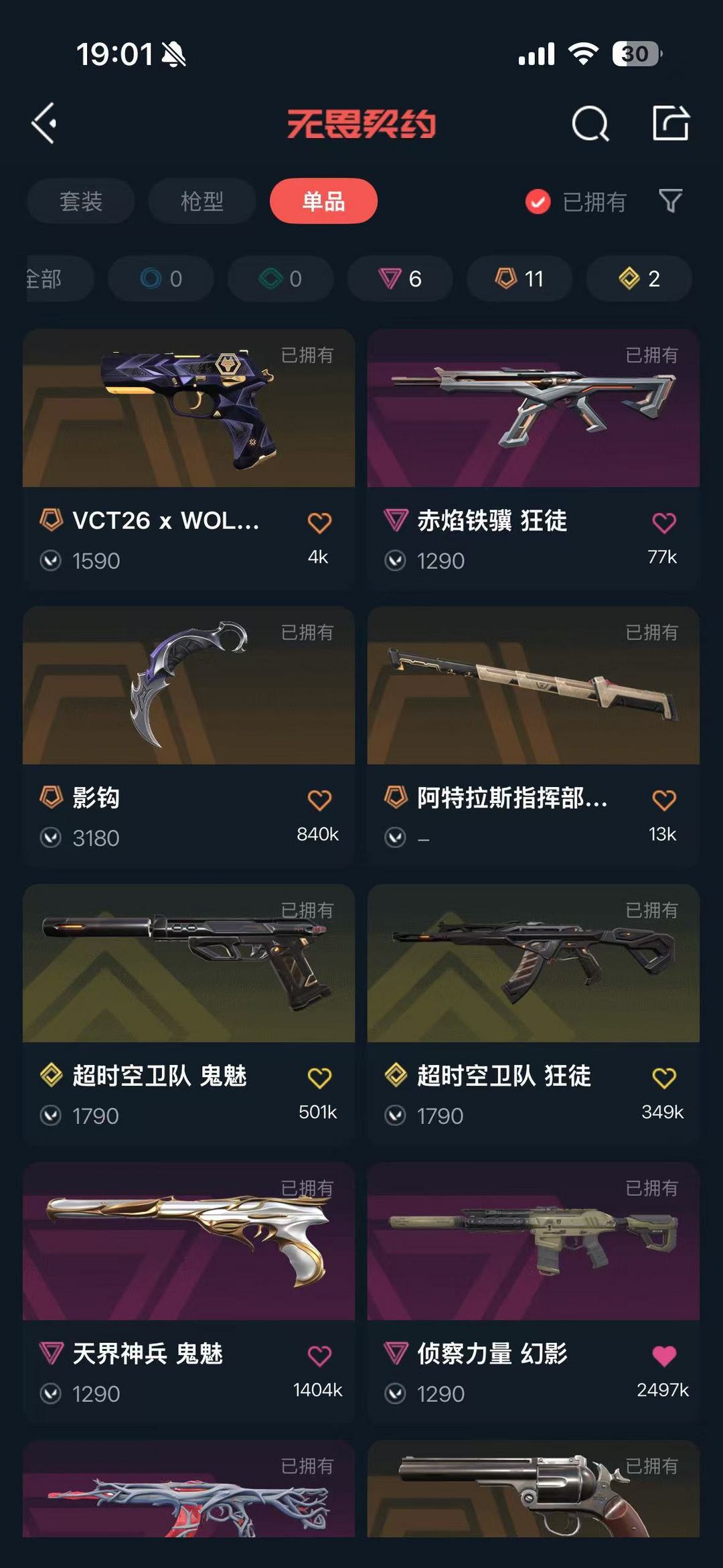Filter by pink tier chip showing 6

(400, 279)
